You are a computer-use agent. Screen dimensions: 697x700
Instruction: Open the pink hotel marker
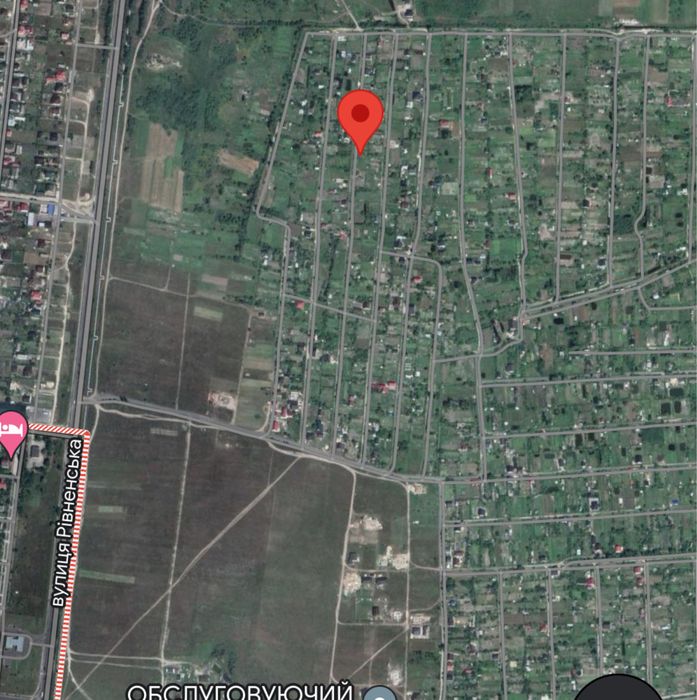tap(11, 430)
